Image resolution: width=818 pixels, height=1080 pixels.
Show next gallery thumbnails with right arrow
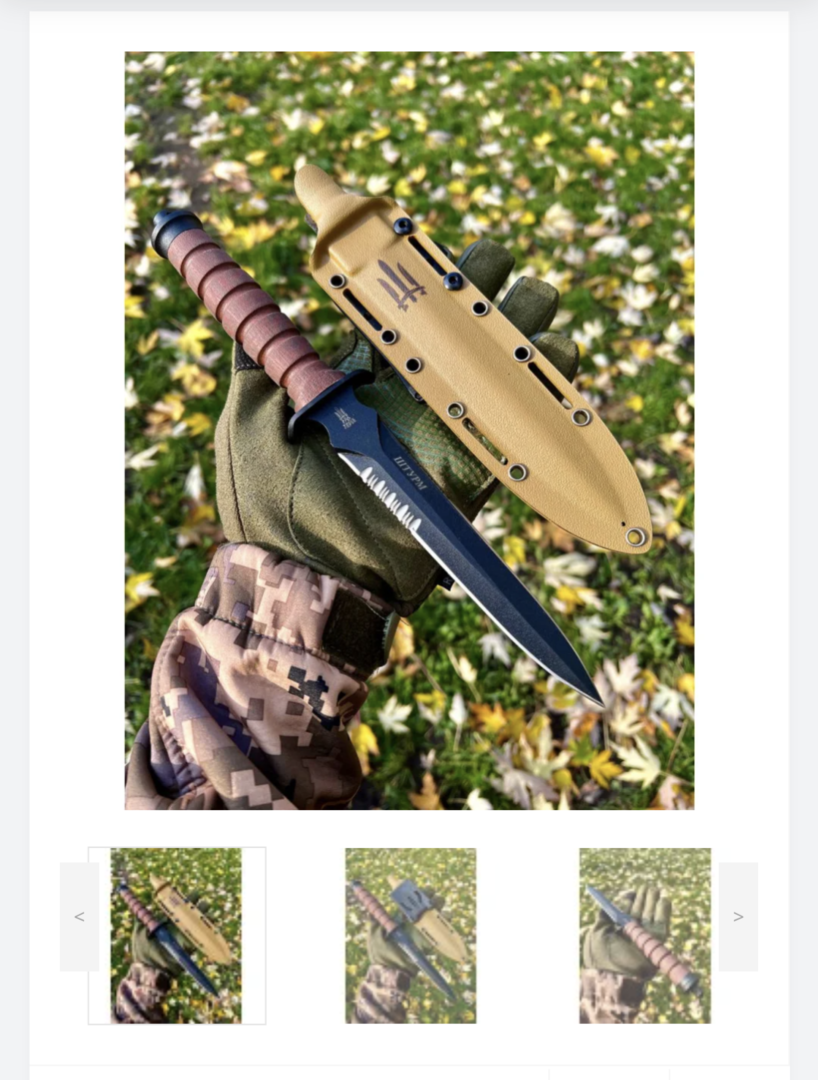click(x=738, y=916)
